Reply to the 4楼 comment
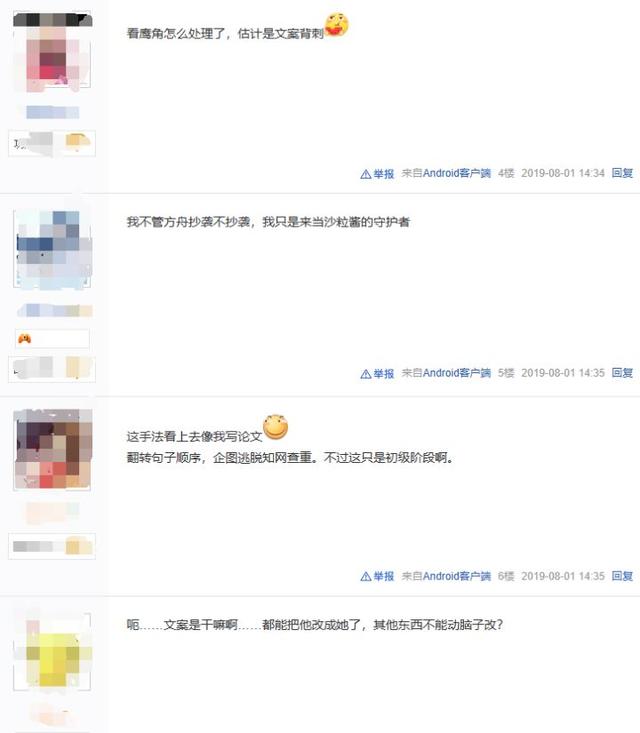 [x=622, y=174]
